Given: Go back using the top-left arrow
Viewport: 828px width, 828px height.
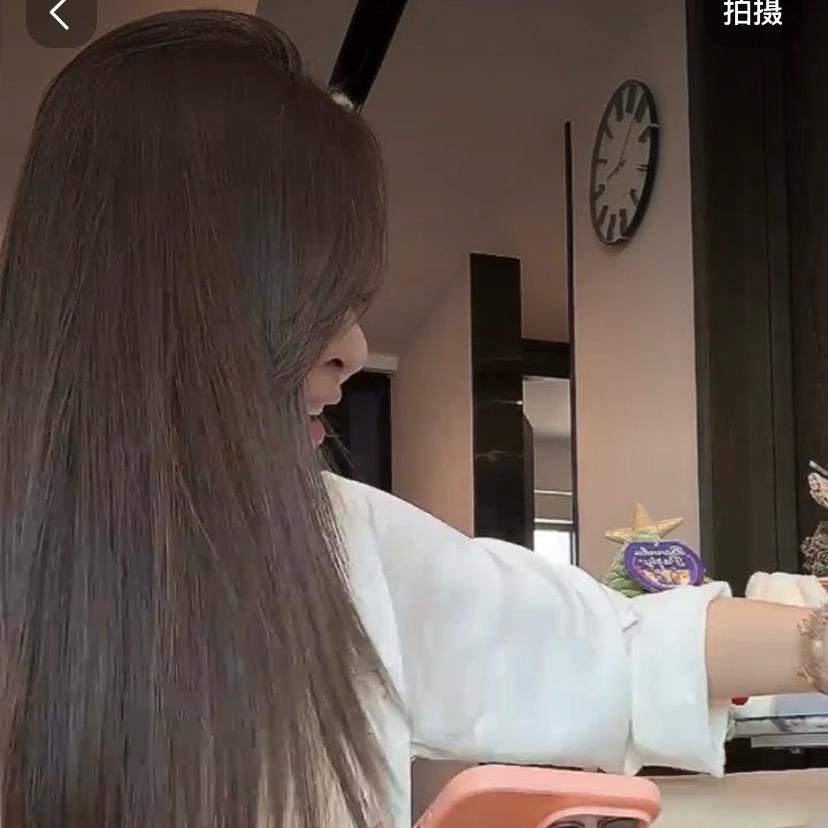Looking at the screenshot, I should coord(60,15).
